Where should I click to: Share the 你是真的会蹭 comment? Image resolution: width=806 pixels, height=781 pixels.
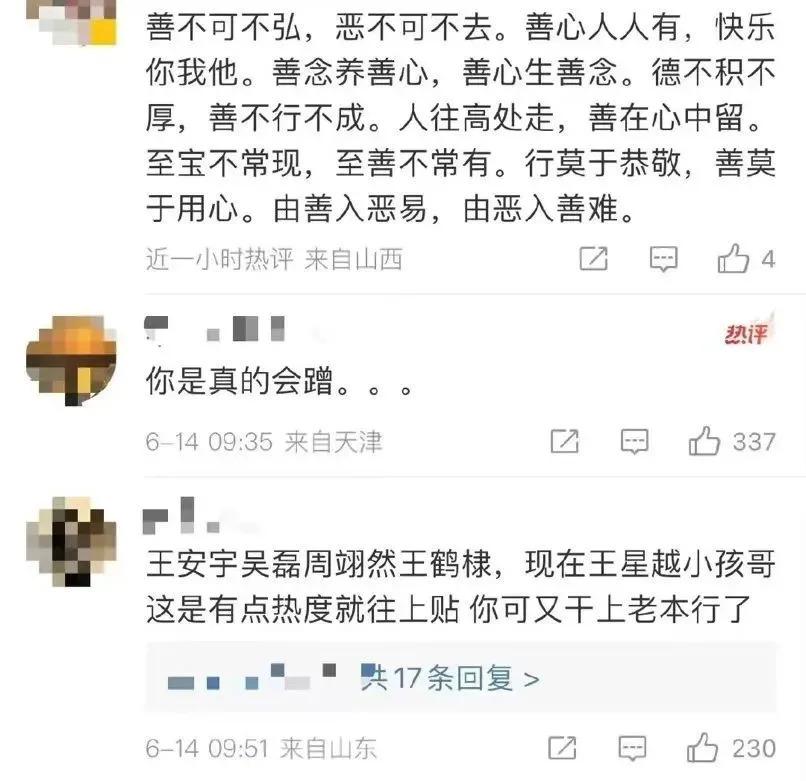565,441
